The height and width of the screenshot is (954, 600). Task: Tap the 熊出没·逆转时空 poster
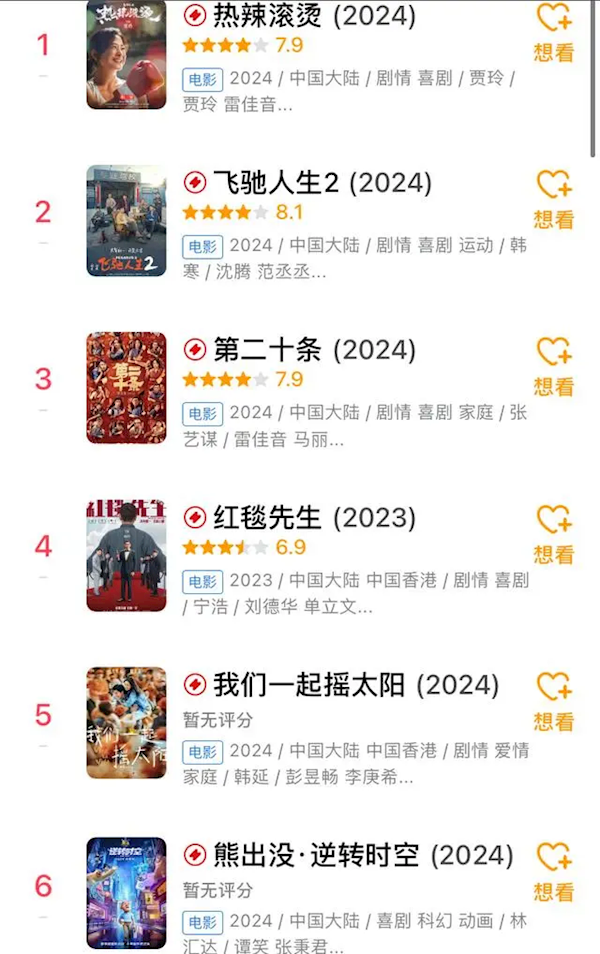click(126, 892)
